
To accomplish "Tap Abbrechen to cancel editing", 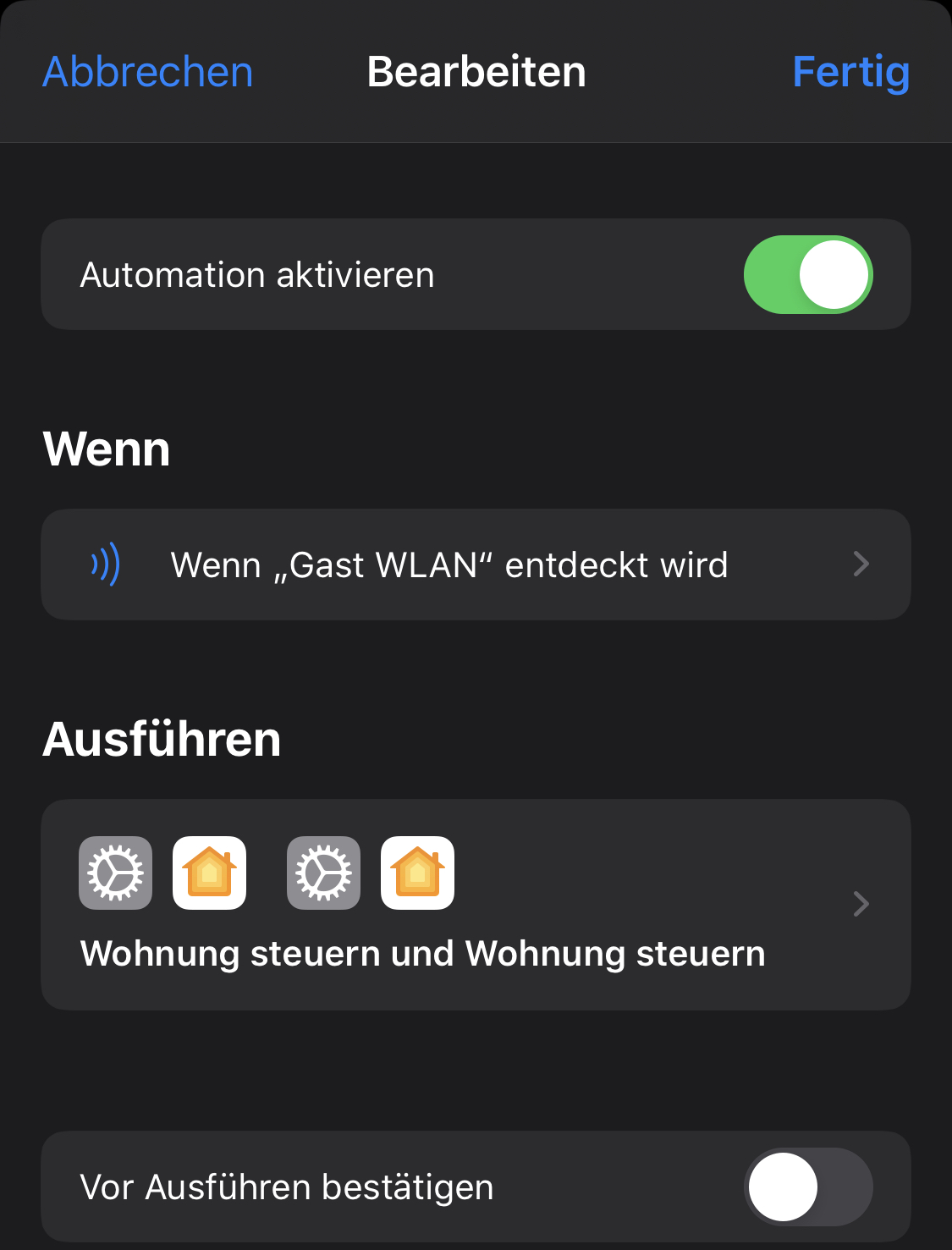I will click(148, 72).
